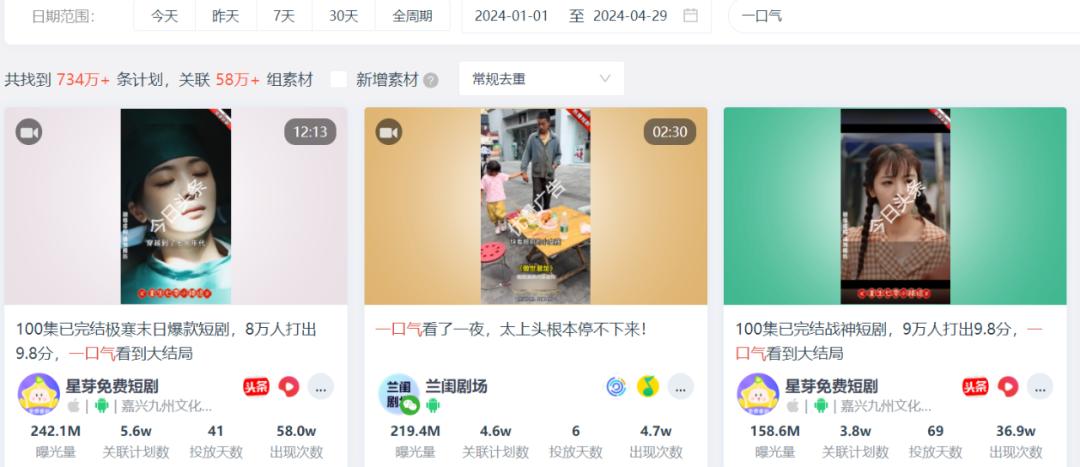Choose the 全周期 date range
The width and height of the screenshot is (1080, 467).
pos(411,16)
